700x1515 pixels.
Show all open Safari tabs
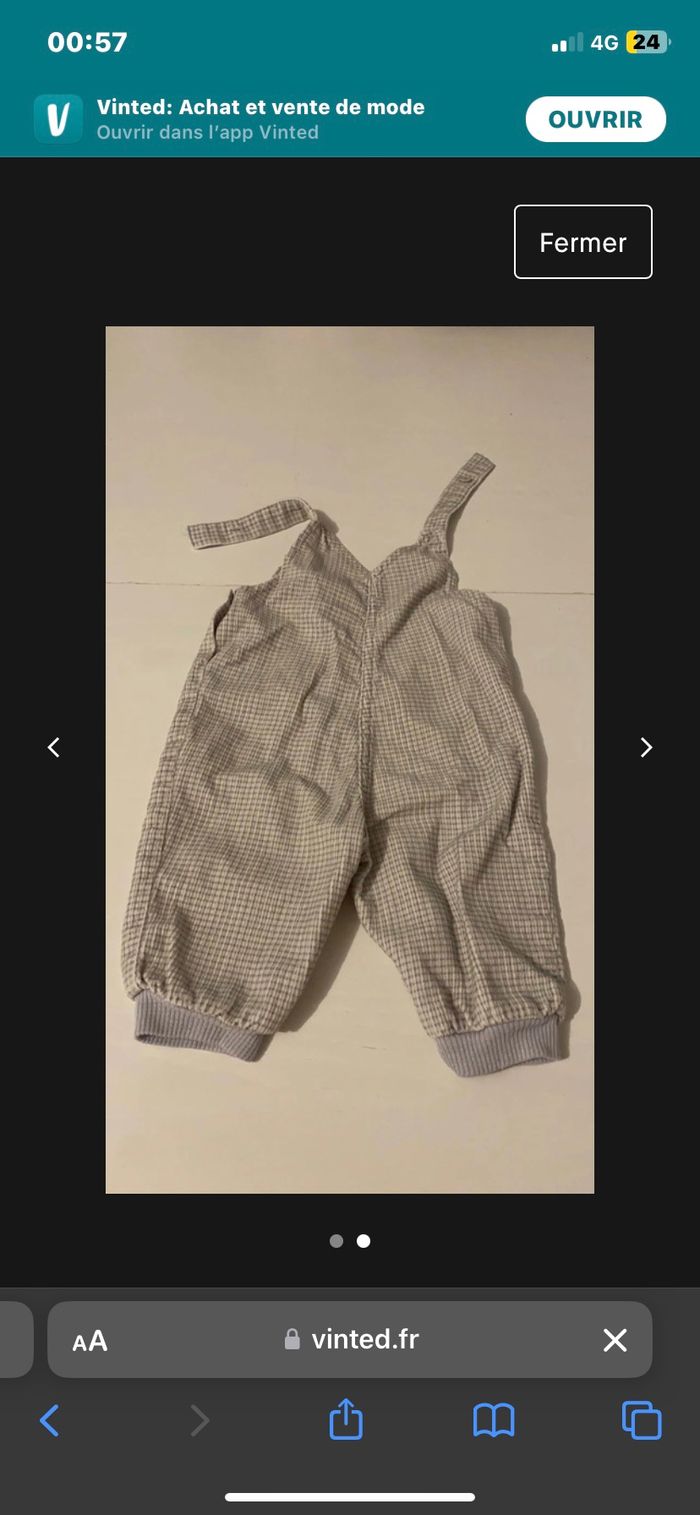click(641, 1420)
